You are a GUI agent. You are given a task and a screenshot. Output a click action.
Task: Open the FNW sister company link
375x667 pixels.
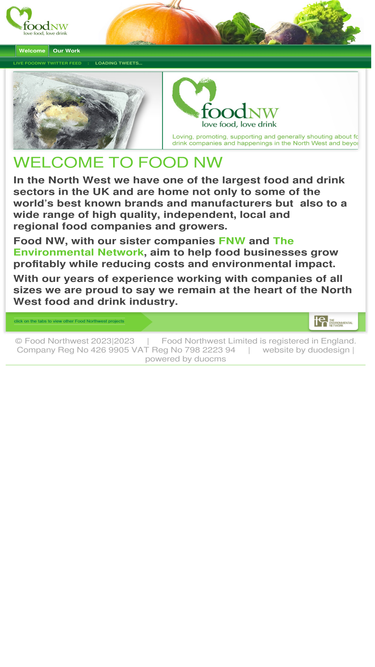232,241
